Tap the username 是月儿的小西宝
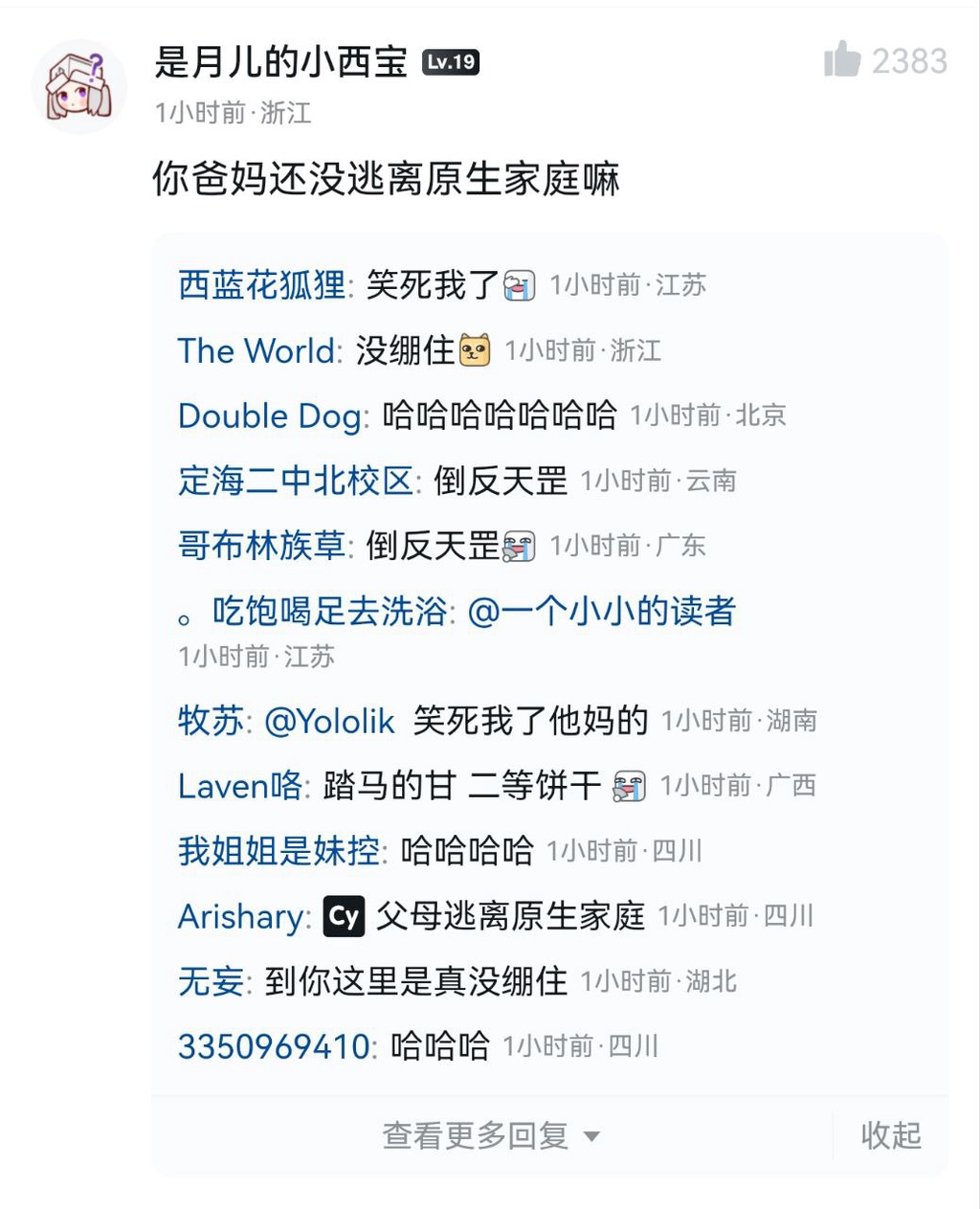Image resolution: width=980 pixels, height=1209 pixels. [x=280, y=62]
